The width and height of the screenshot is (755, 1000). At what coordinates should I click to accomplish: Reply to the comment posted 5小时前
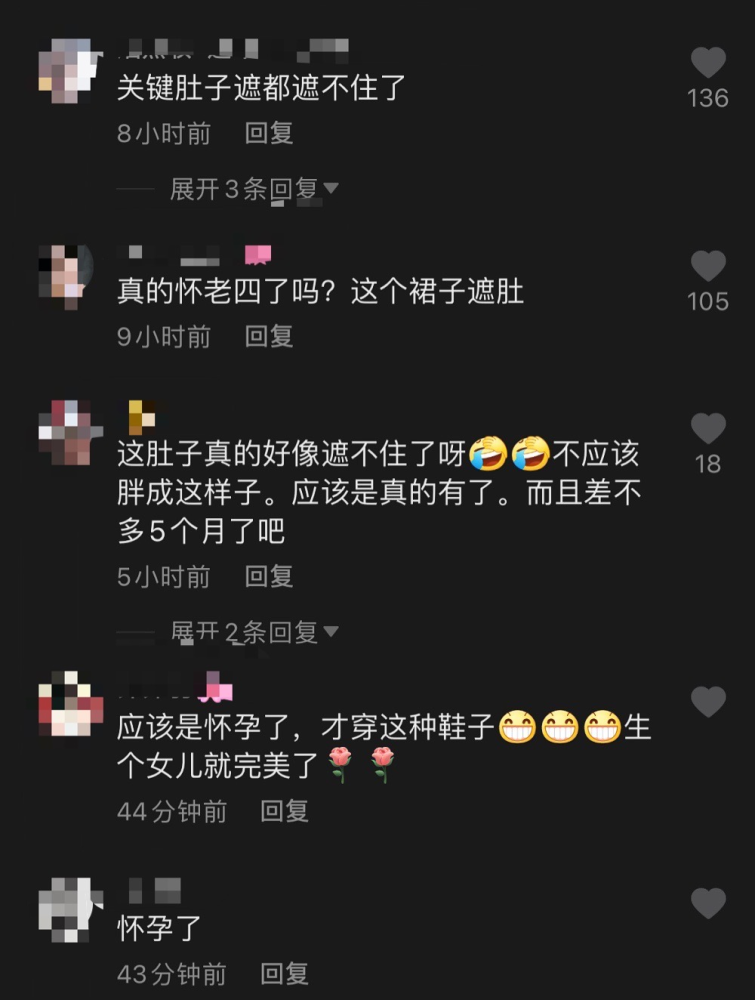(x=269, y=576)
